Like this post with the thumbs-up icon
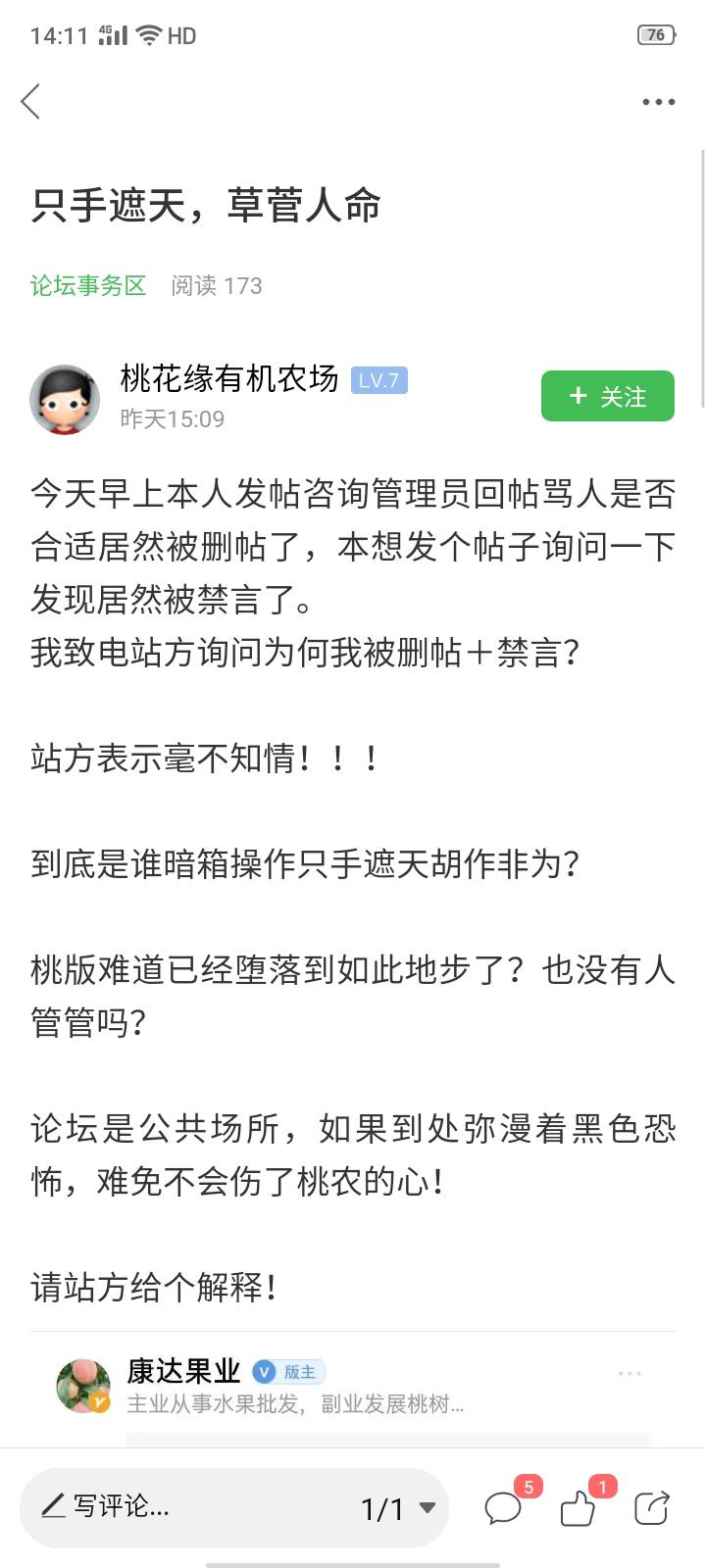The height and width of the screenshot is (1568, 706). click(579, 1507)
